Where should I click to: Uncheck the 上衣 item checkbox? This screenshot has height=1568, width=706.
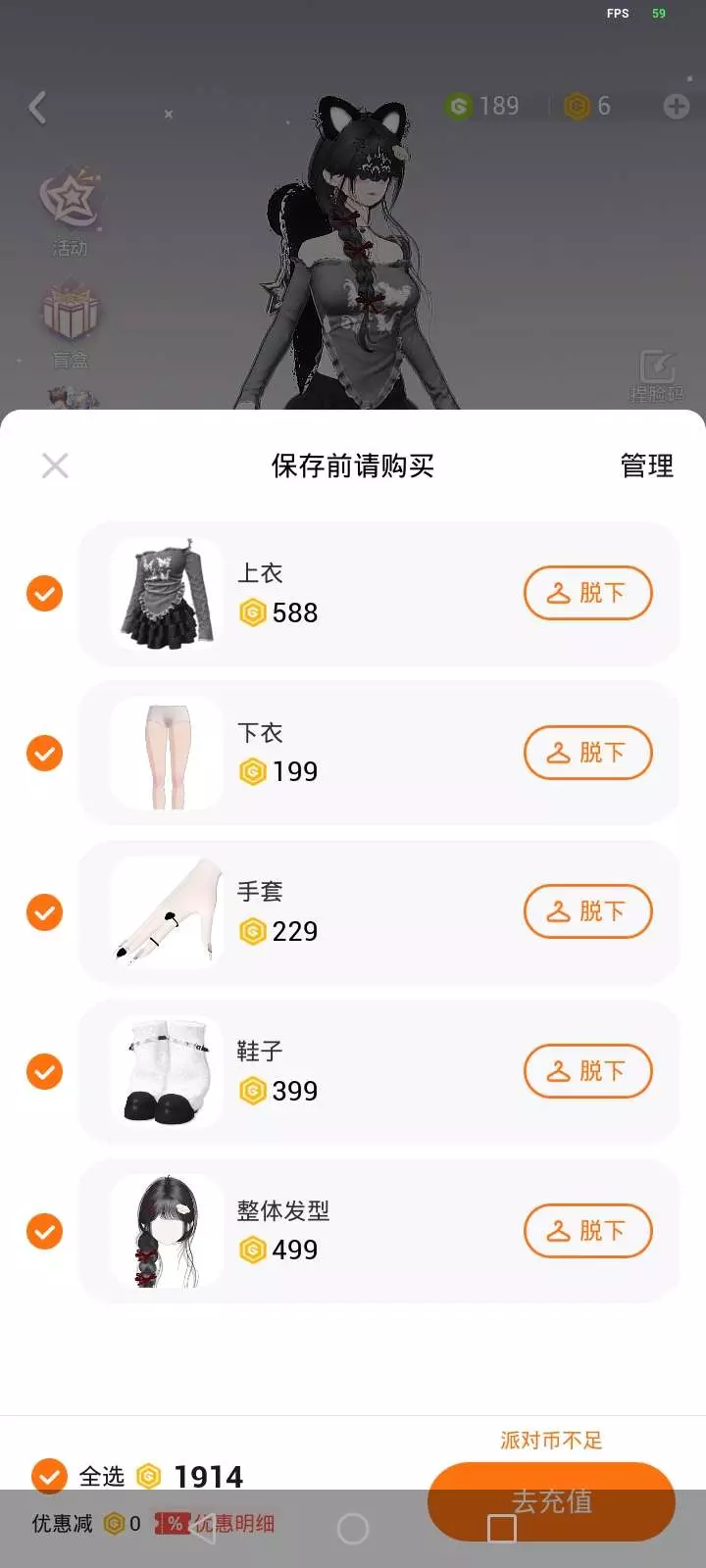tap(44, 593)
